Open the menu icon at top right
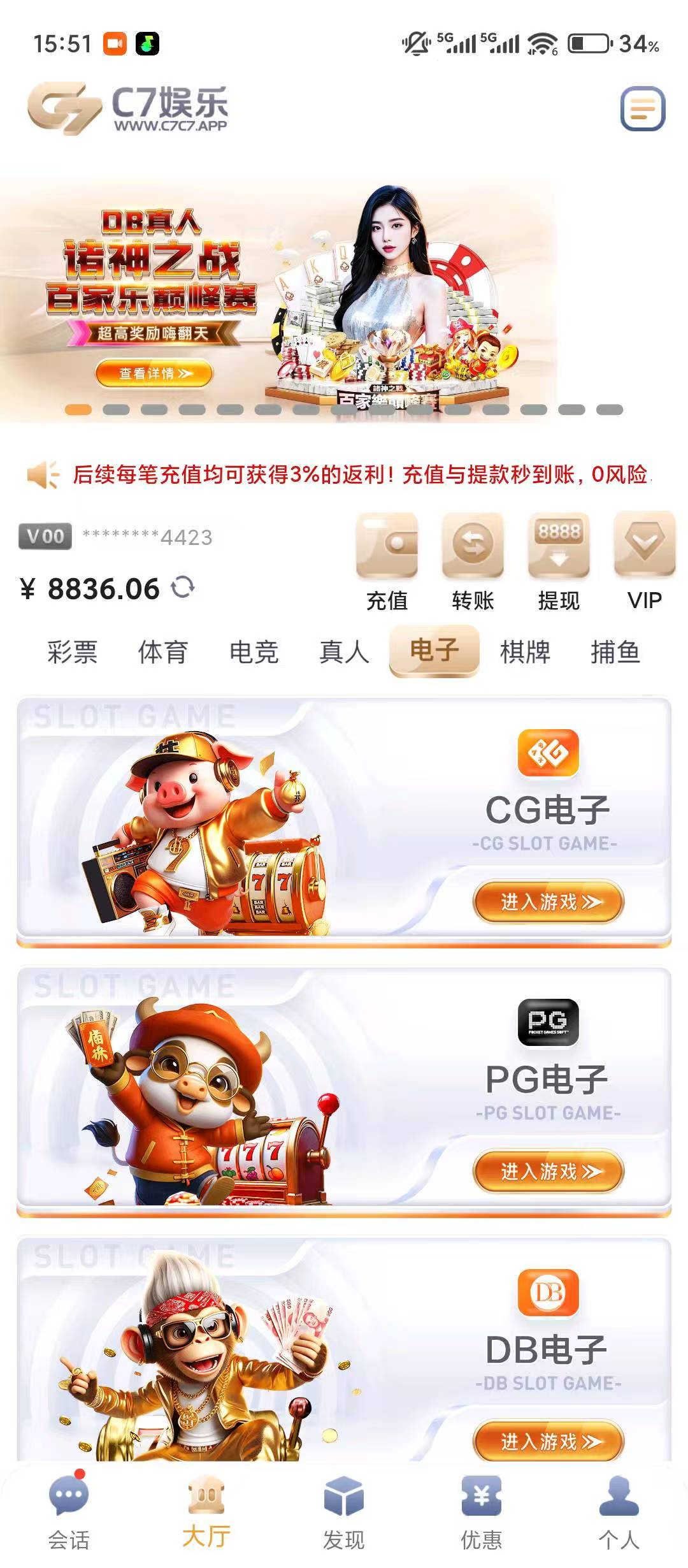This screenshot has width=688, height=1568. [643, 109]
